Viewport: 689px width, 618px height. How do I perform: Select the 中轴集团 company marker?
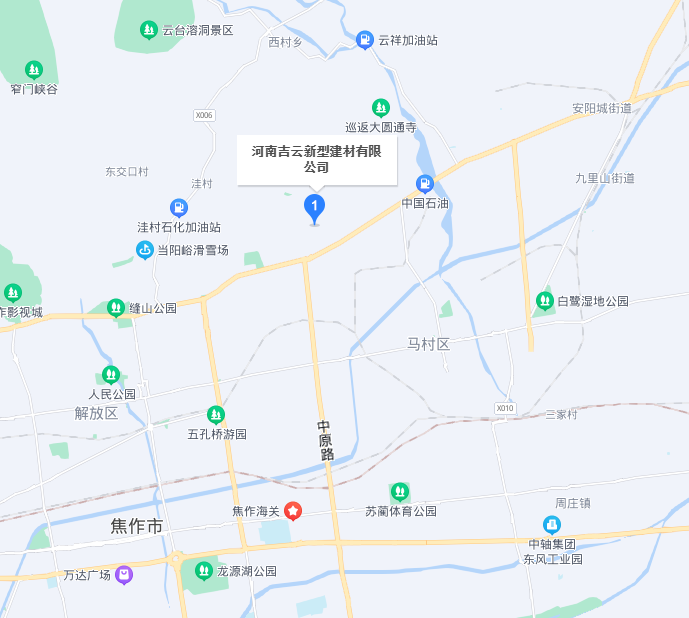(552, 524)
